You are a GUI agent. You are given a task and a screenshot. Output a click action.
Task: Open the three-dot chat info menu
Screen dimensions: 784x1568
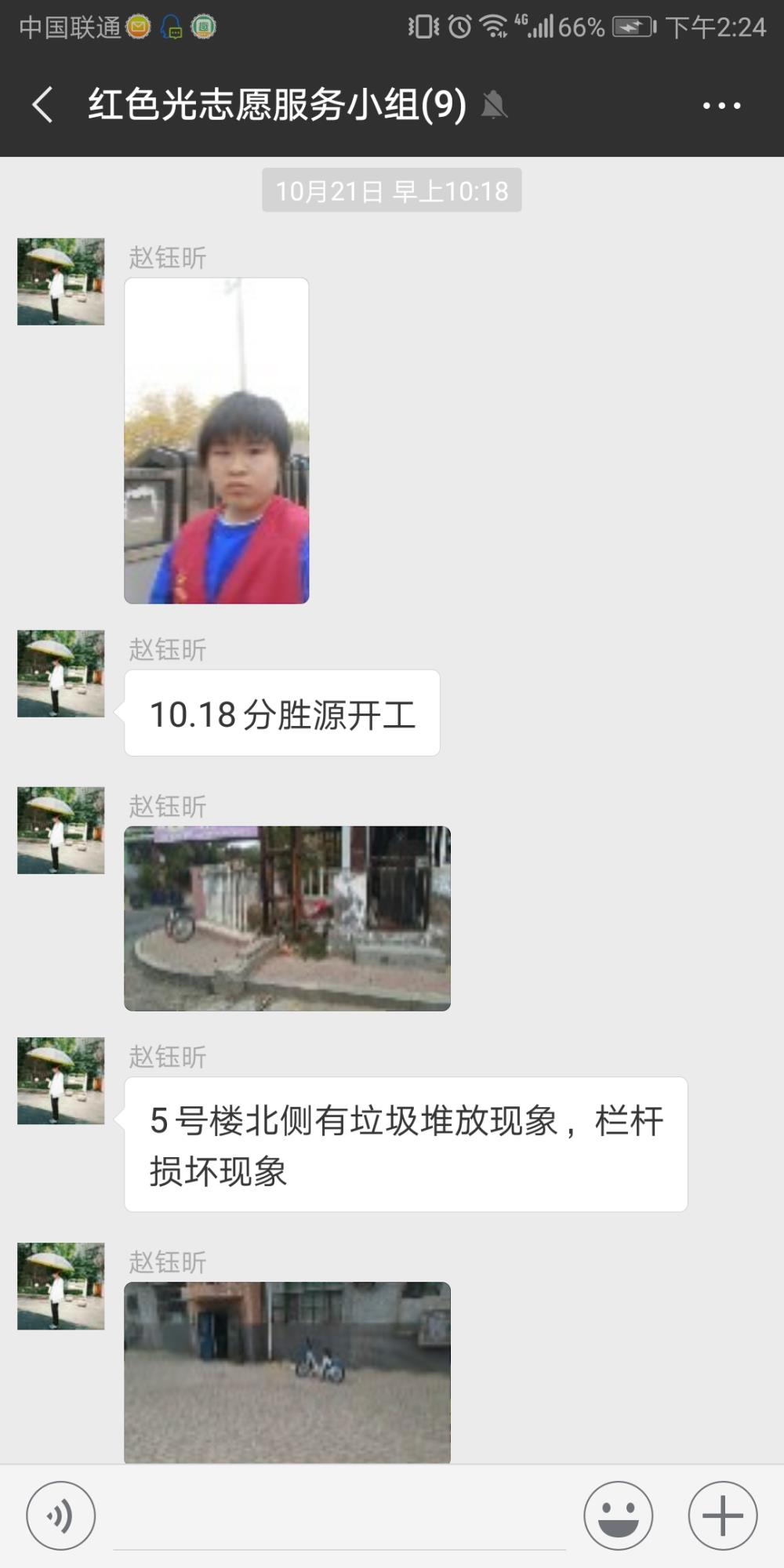pos(721,105)
